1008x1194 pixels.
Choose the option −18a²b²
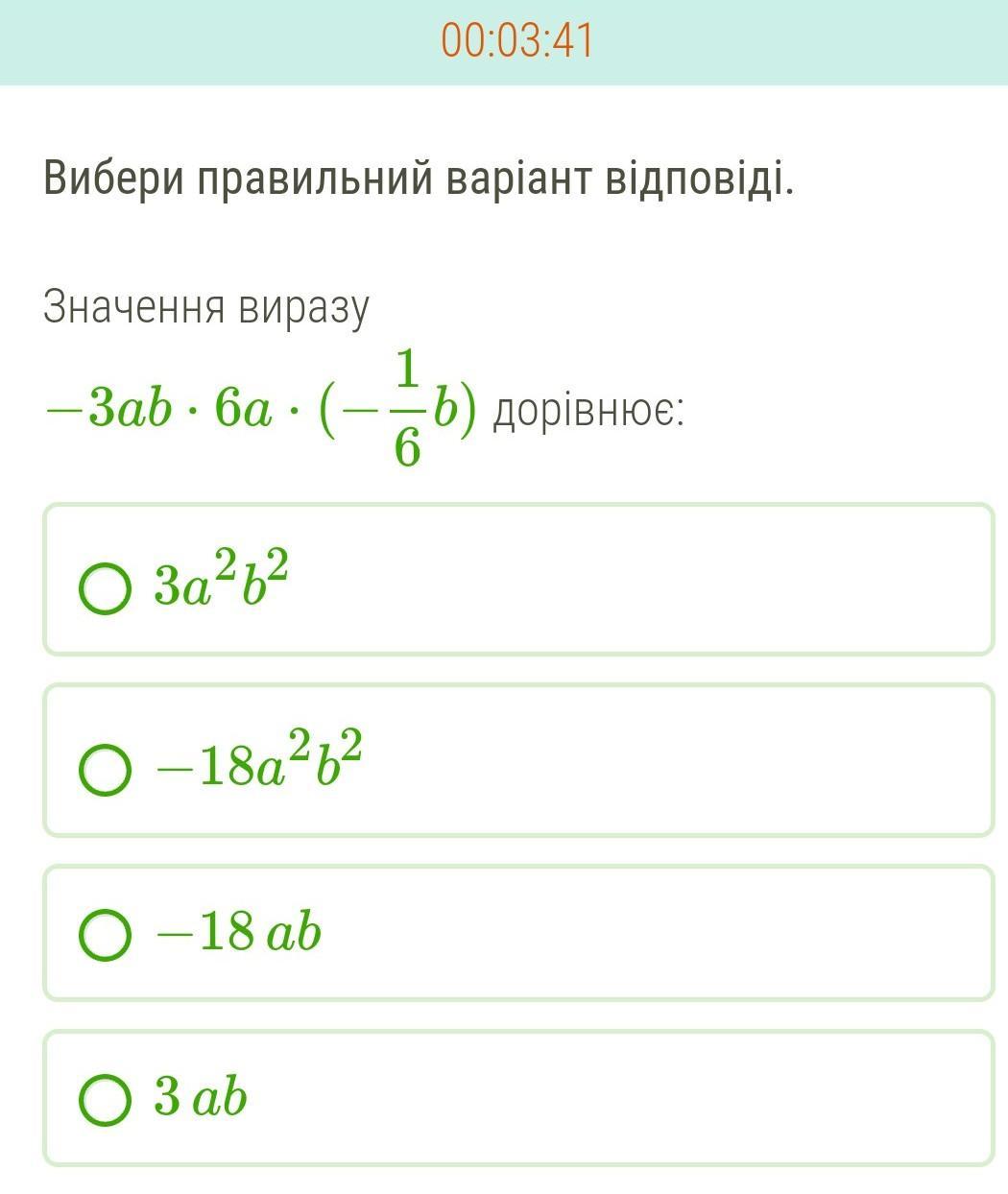click(104, 768)
